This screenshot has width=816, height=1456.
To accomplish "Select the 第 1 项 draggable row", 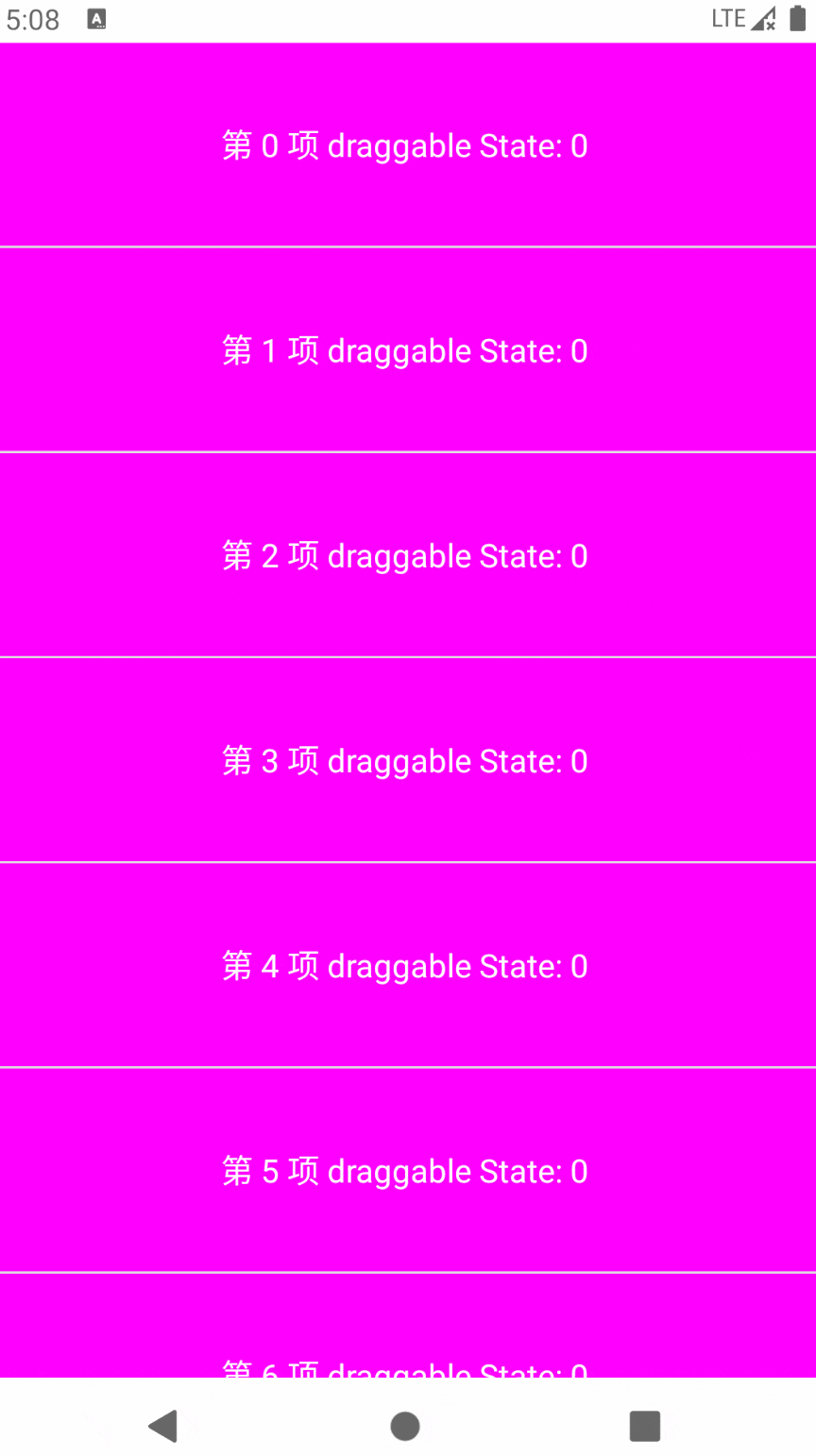I will (406, 350).
